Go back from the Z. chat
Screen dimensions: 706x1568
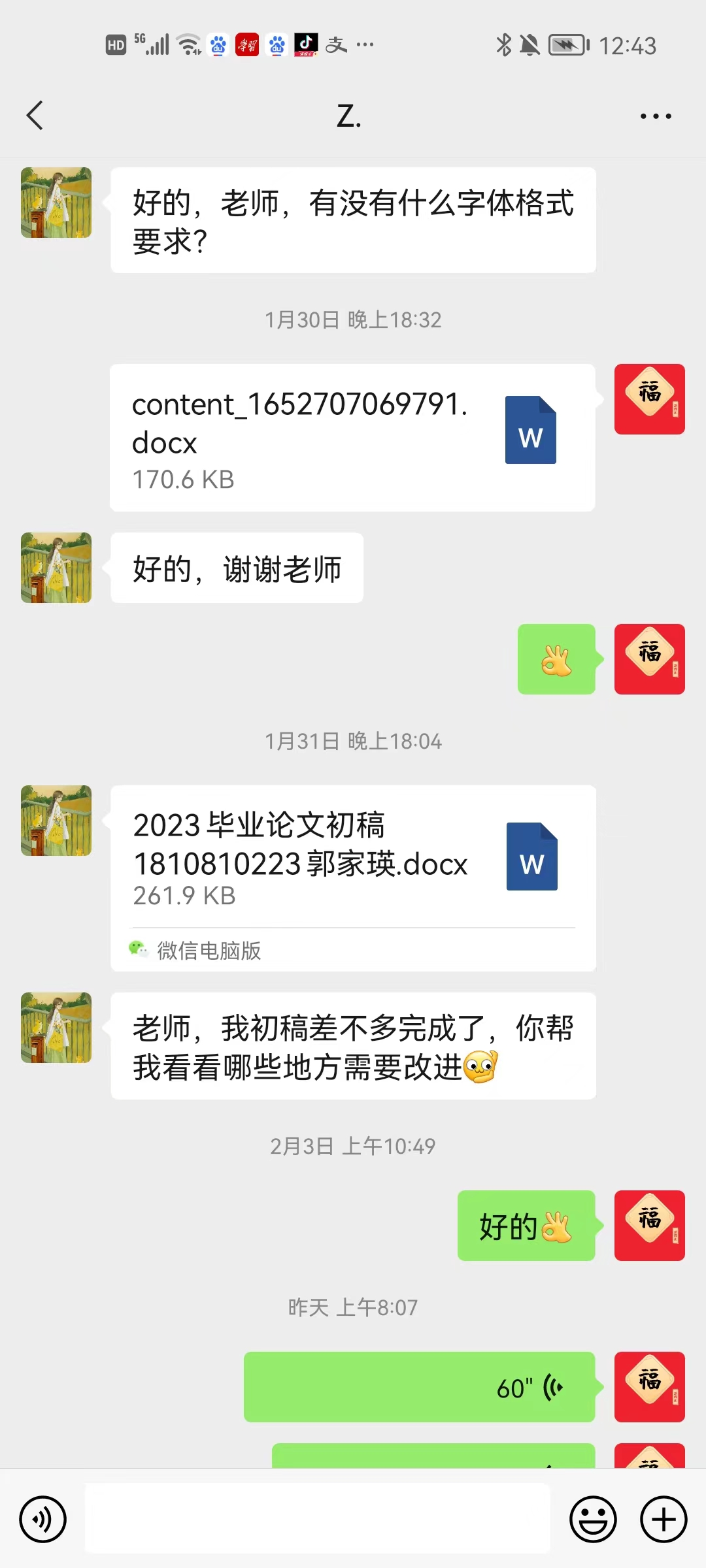pyautogui.click(x=35, y=116)
